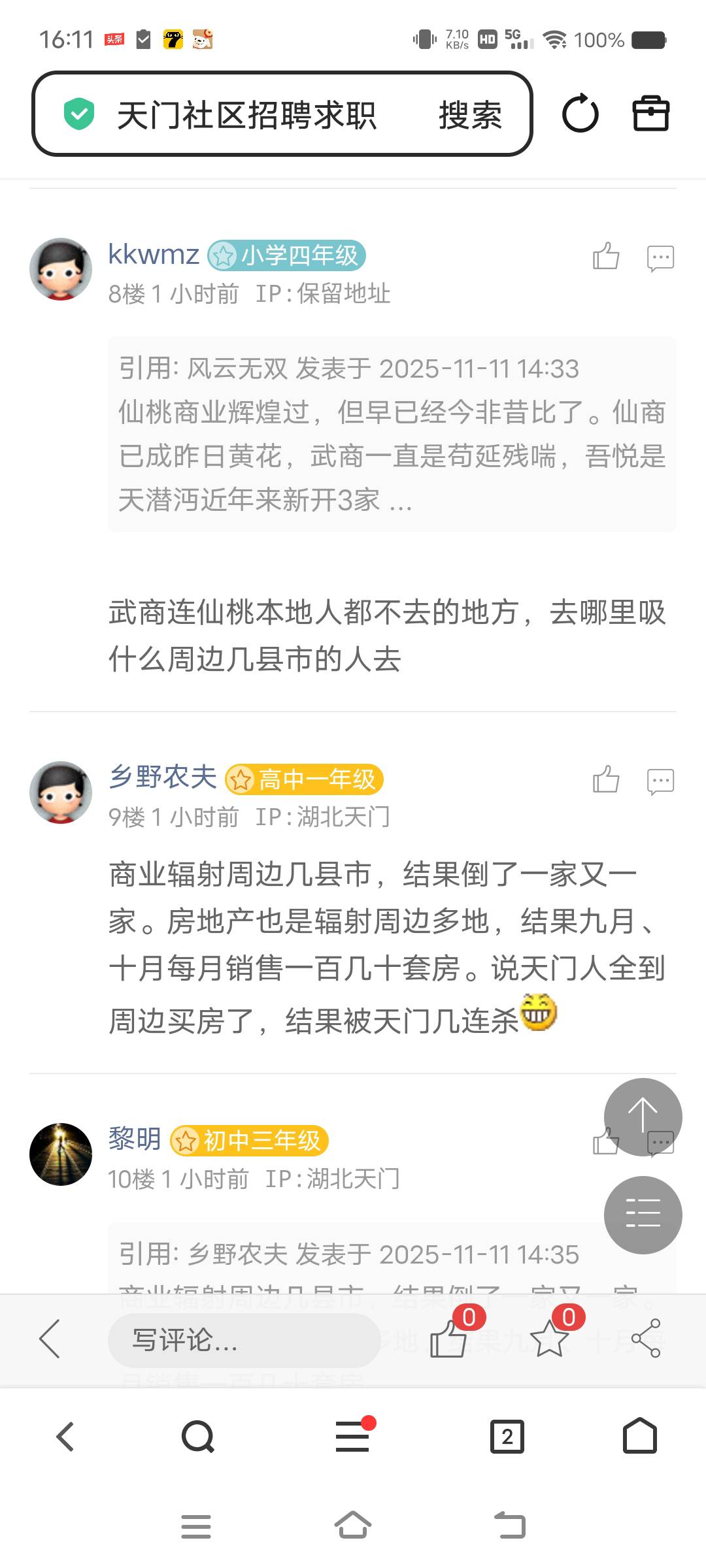Jump back to top with the arrow button
The width and height of the screenshot is (706, 1568).
643,1117
